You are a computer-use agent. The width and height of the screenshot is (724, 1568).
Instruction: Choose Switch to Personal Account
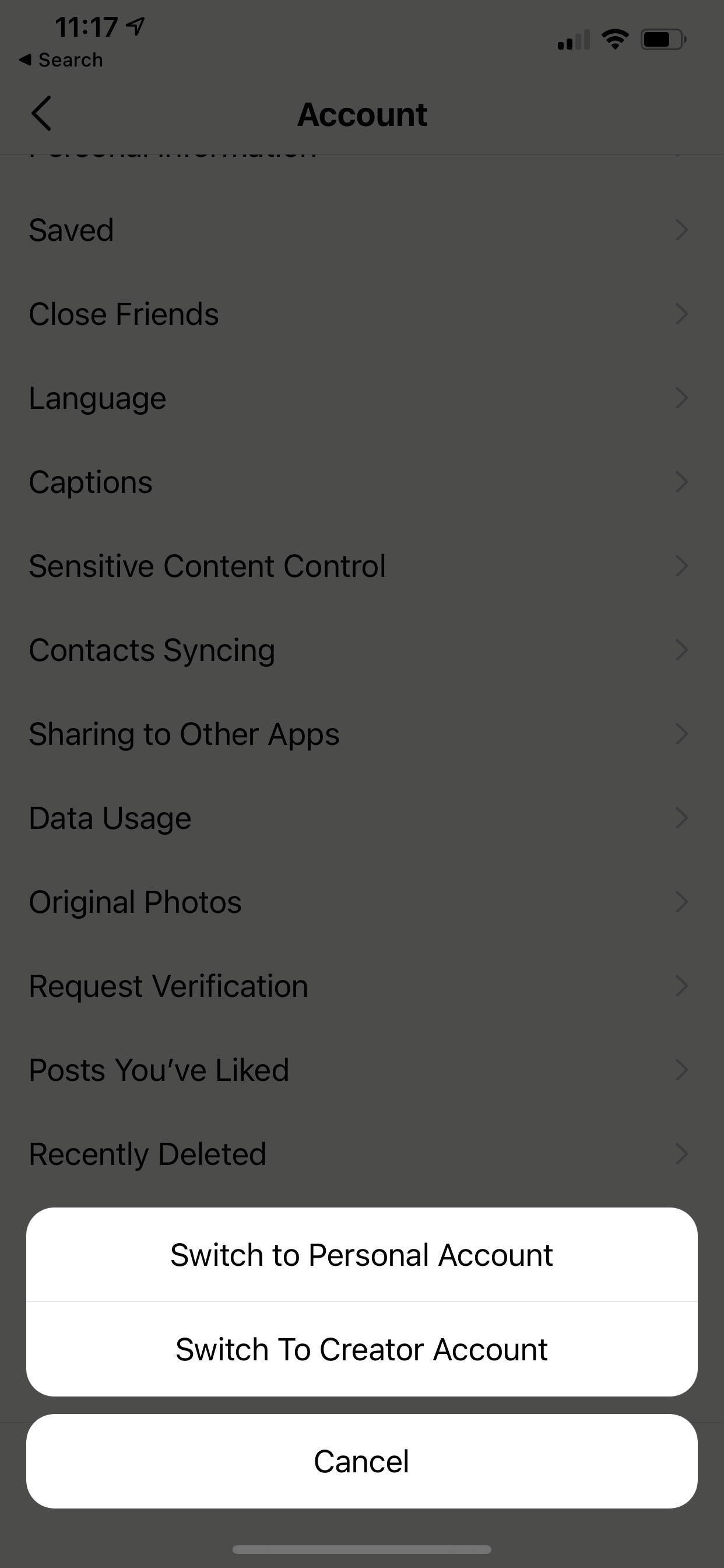361,1255
